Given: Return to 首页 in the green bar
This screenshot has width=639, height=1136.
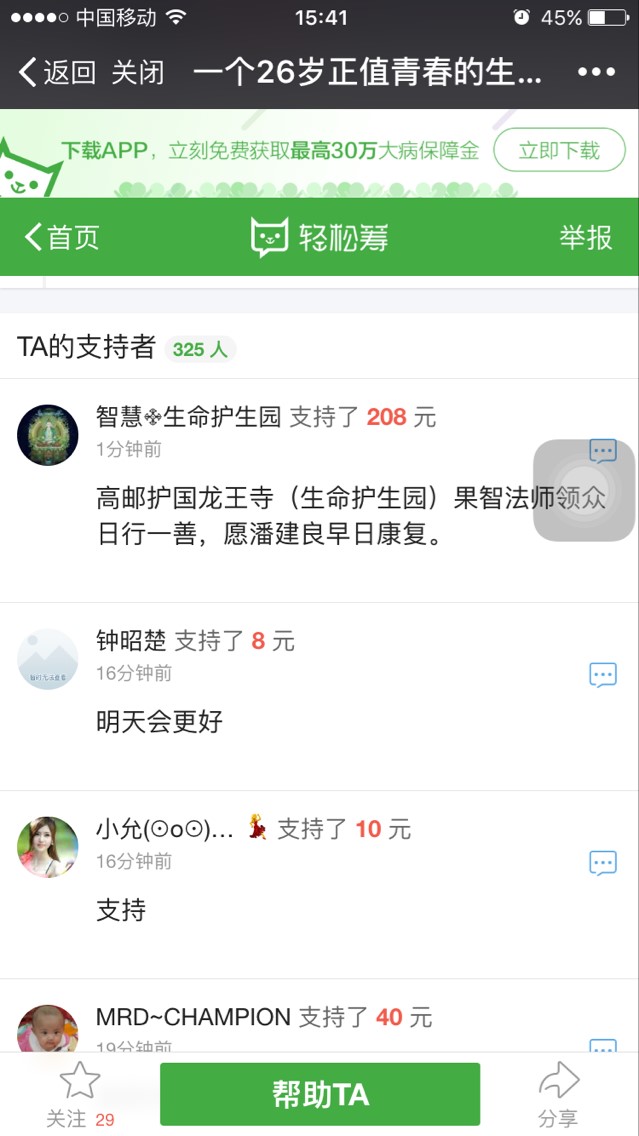Looking at the screenshot, I should pos(62,237).
